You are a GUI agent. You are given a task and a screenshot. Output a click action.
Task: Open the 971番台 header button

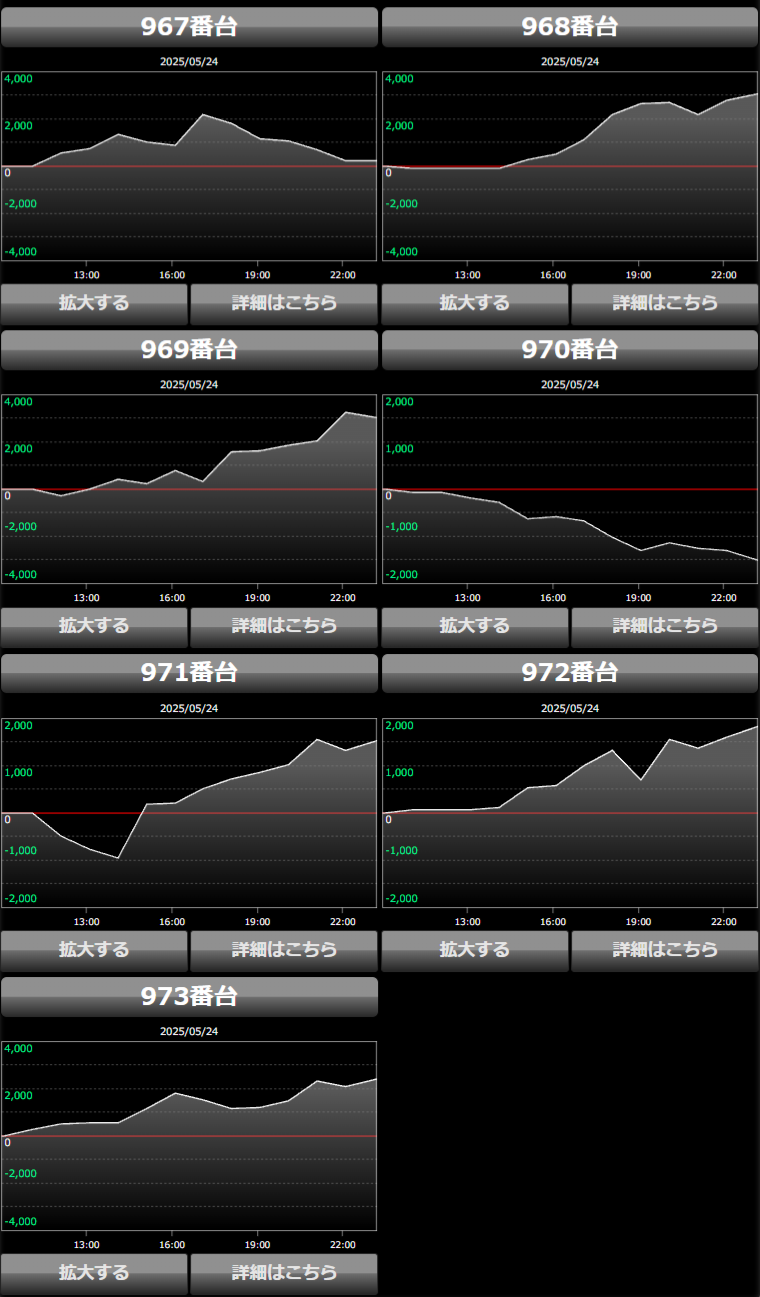pos(189,673)
